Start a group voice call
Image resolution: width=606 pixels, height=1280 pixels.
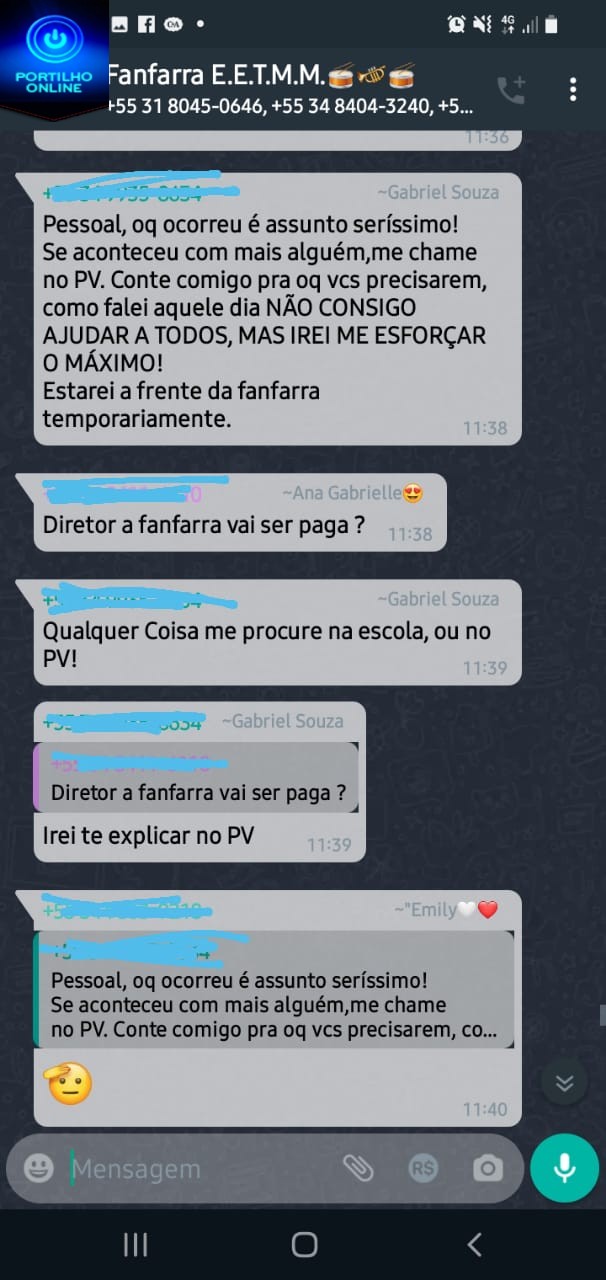click(x=511, y=90)
